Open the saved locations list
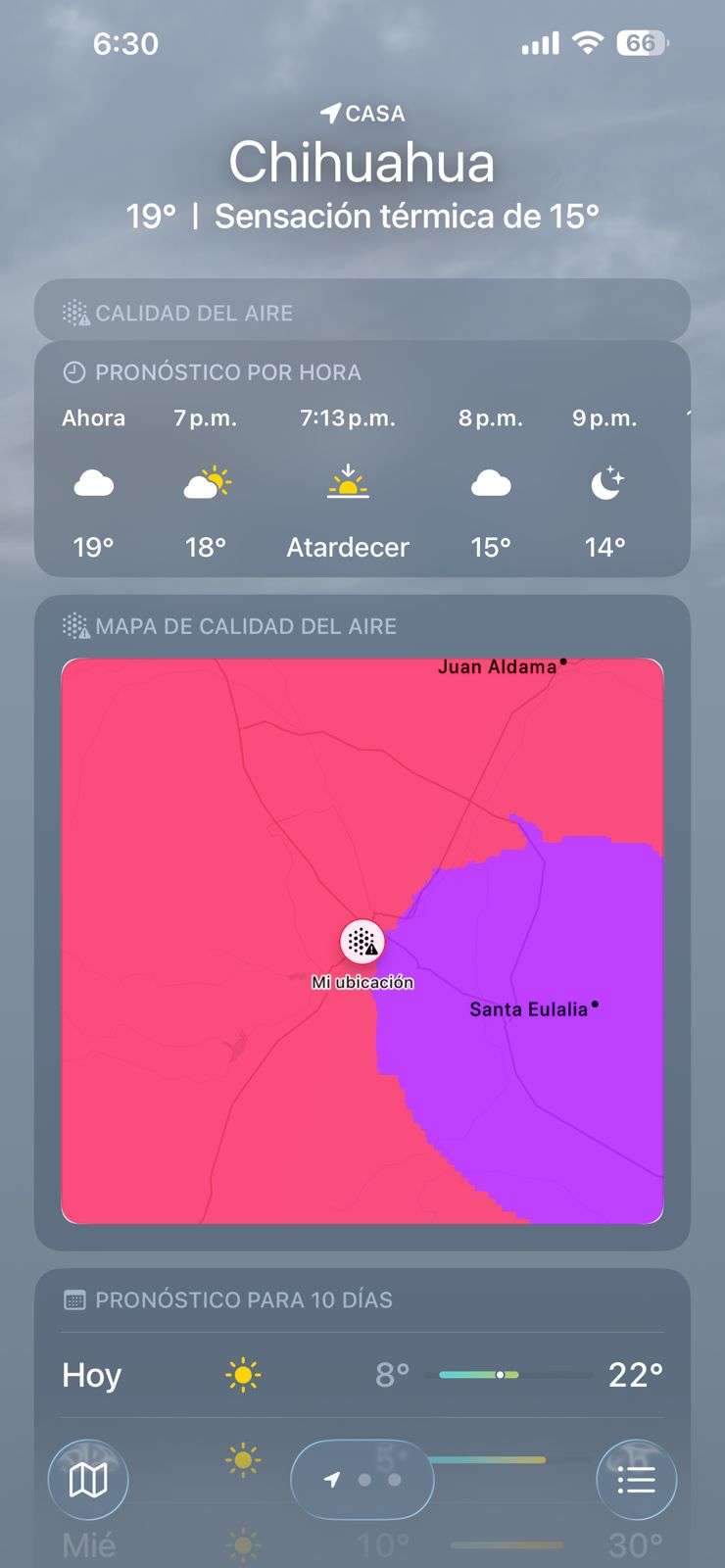The image size is (725, 1568). click(x=636, y=1480)
